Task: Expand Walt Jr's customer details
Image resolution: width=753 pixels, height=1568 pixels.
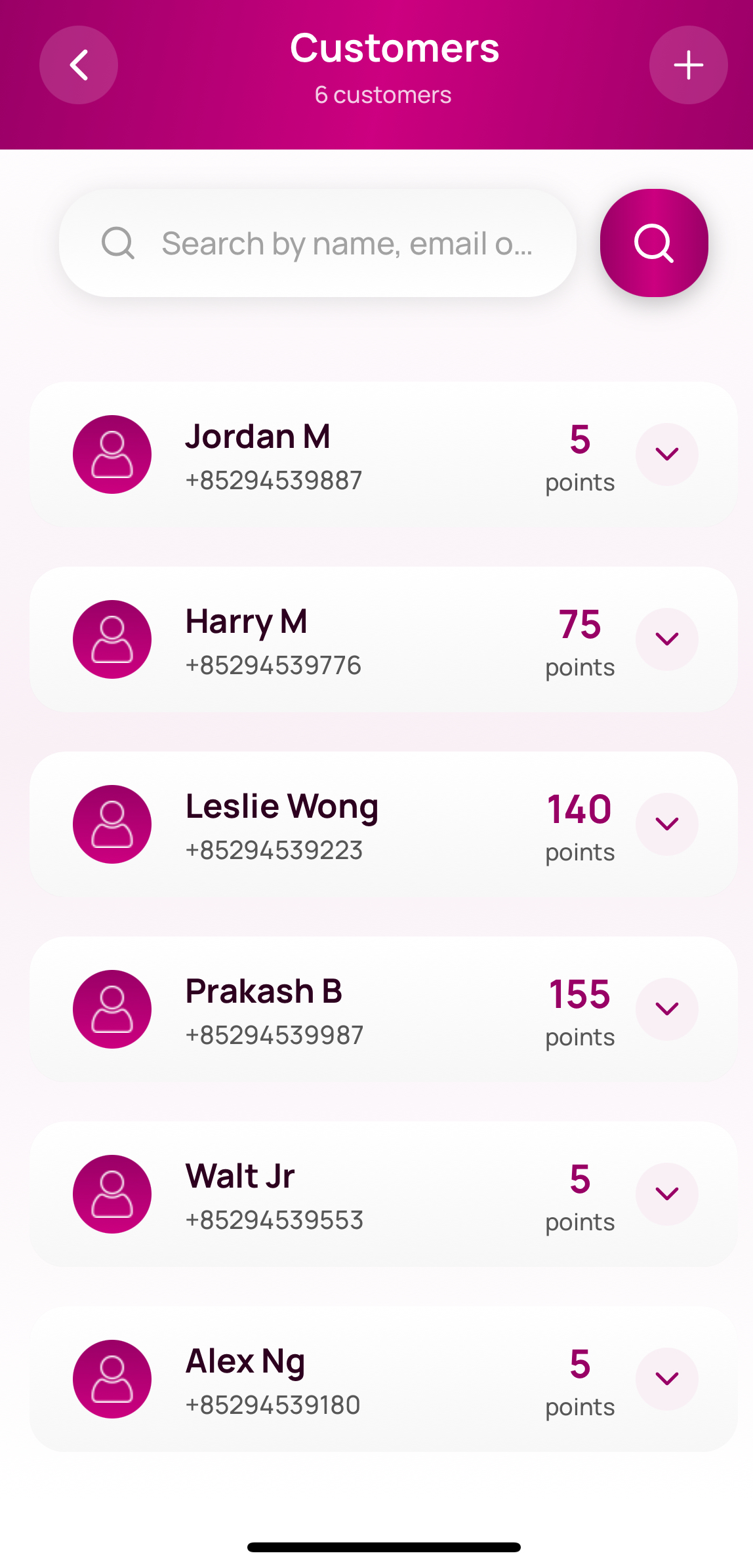Action: 666,1194
